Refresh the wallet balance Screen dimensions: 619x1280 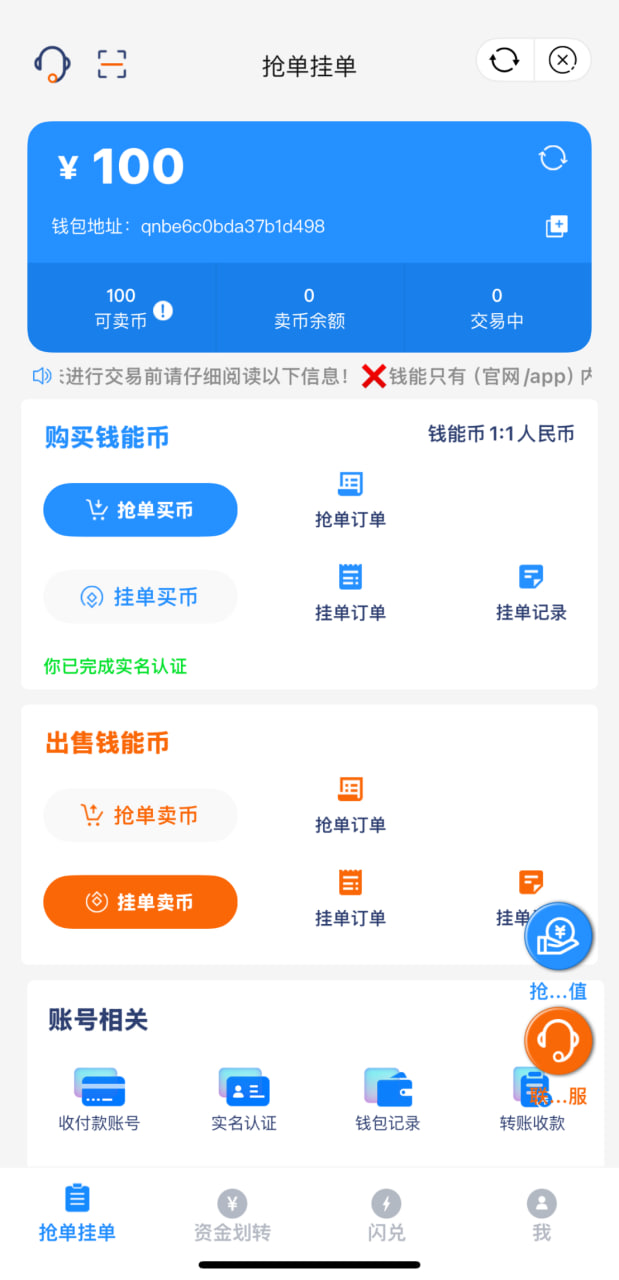click(553, 158)
